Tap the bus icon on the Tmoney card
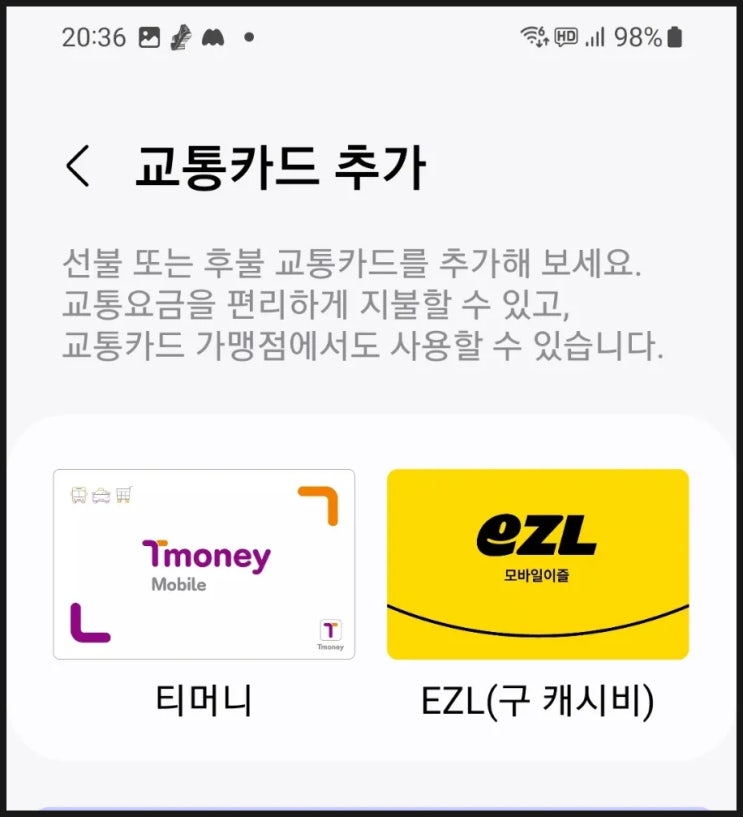This screenshot has height=817, width=743. pyautogui.click(x=78, y=495)
